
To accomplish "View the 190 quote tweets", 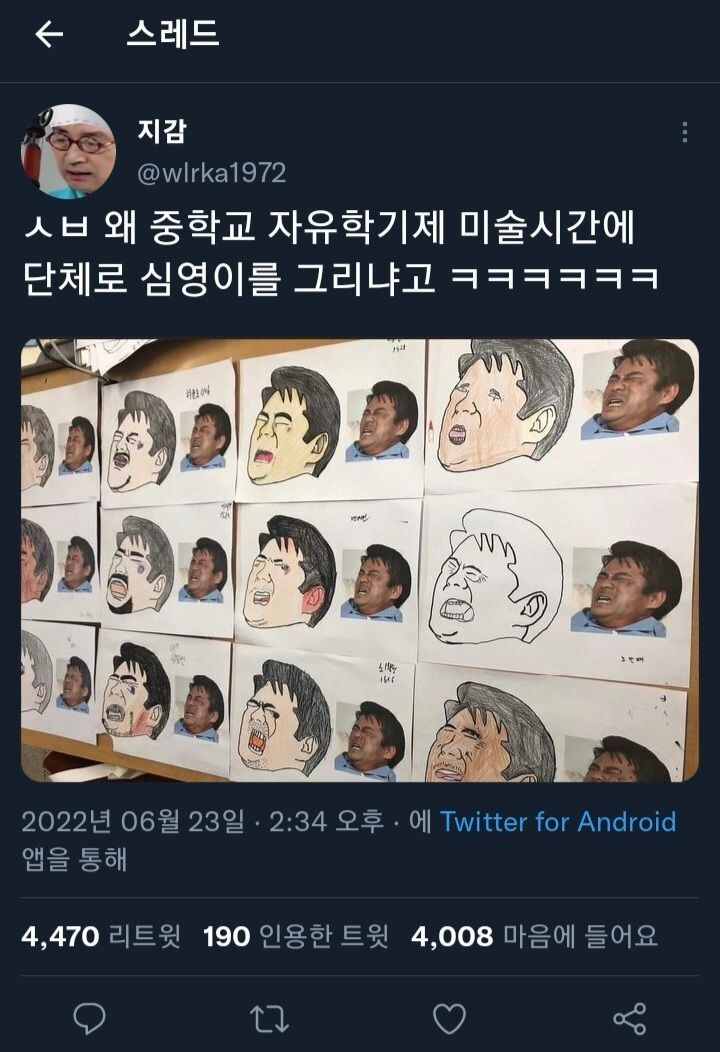I will coord(296,936).
